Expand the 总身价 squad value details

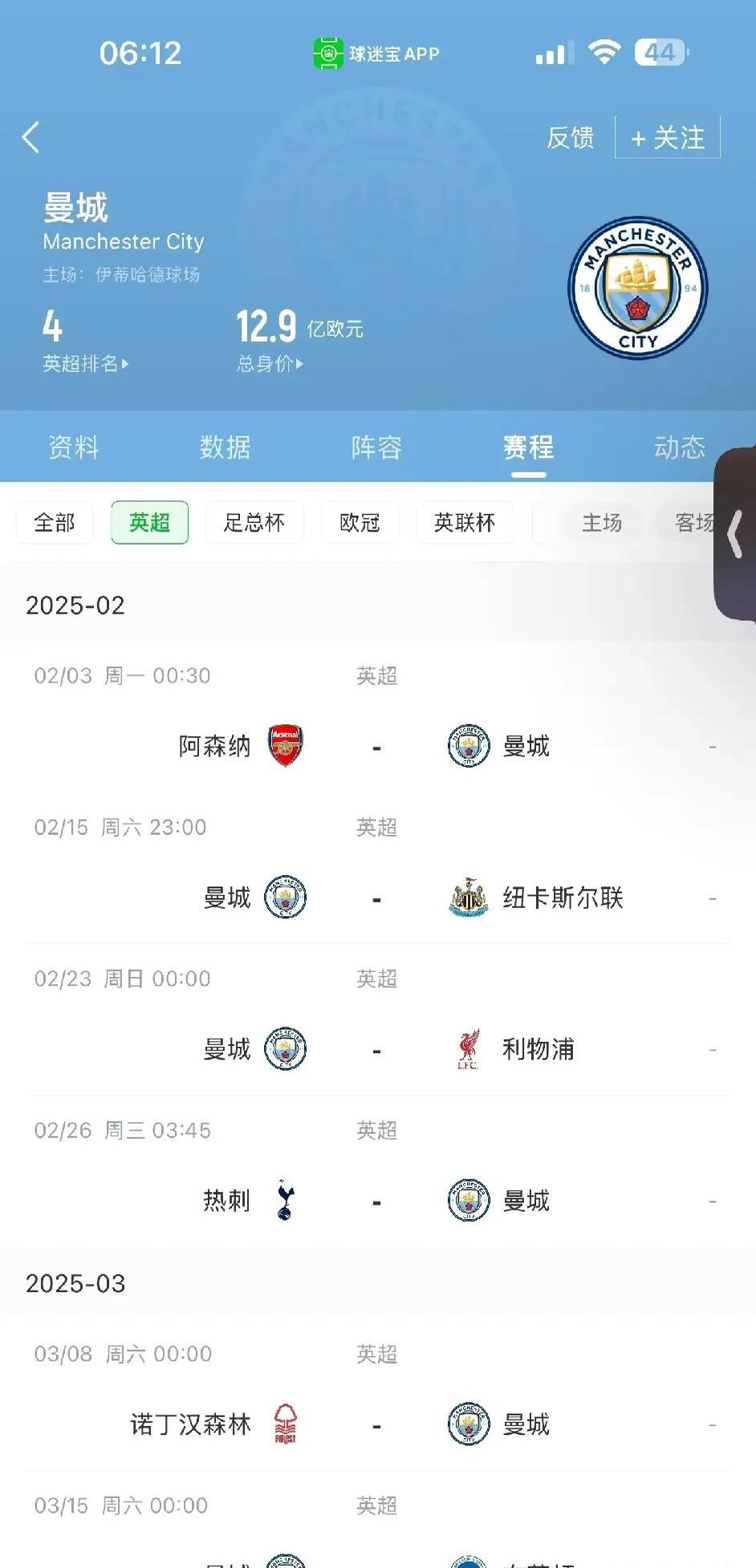click(x=269, y=364)
